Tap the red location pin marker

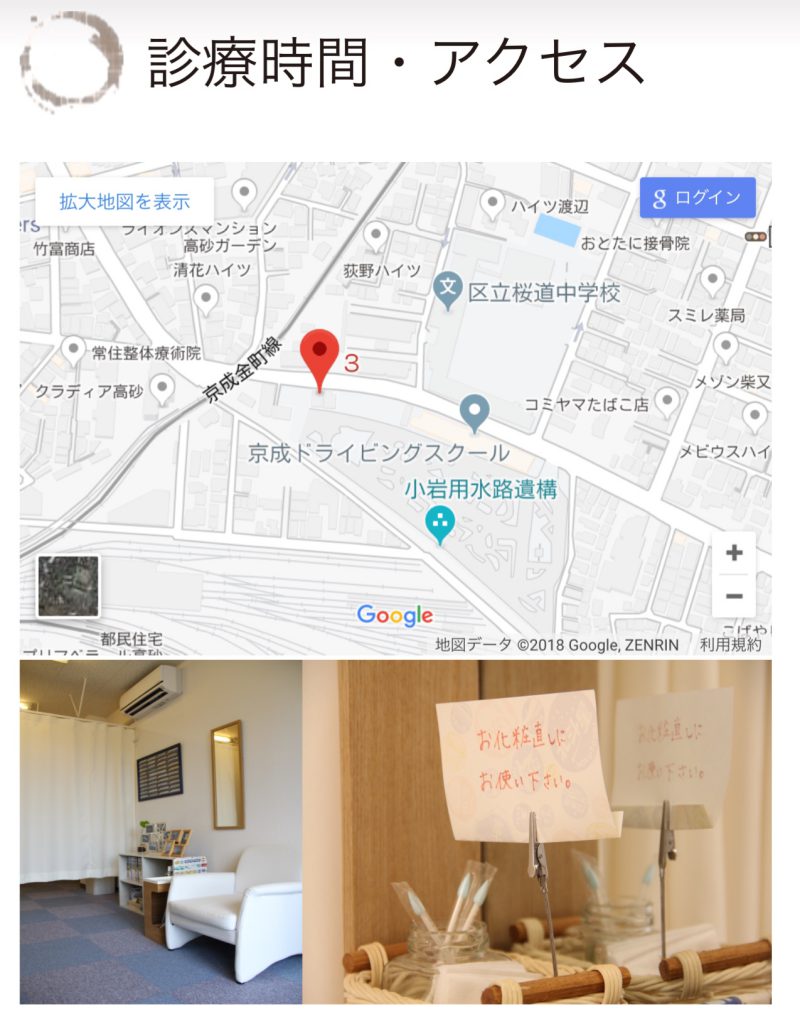(320, 357)
